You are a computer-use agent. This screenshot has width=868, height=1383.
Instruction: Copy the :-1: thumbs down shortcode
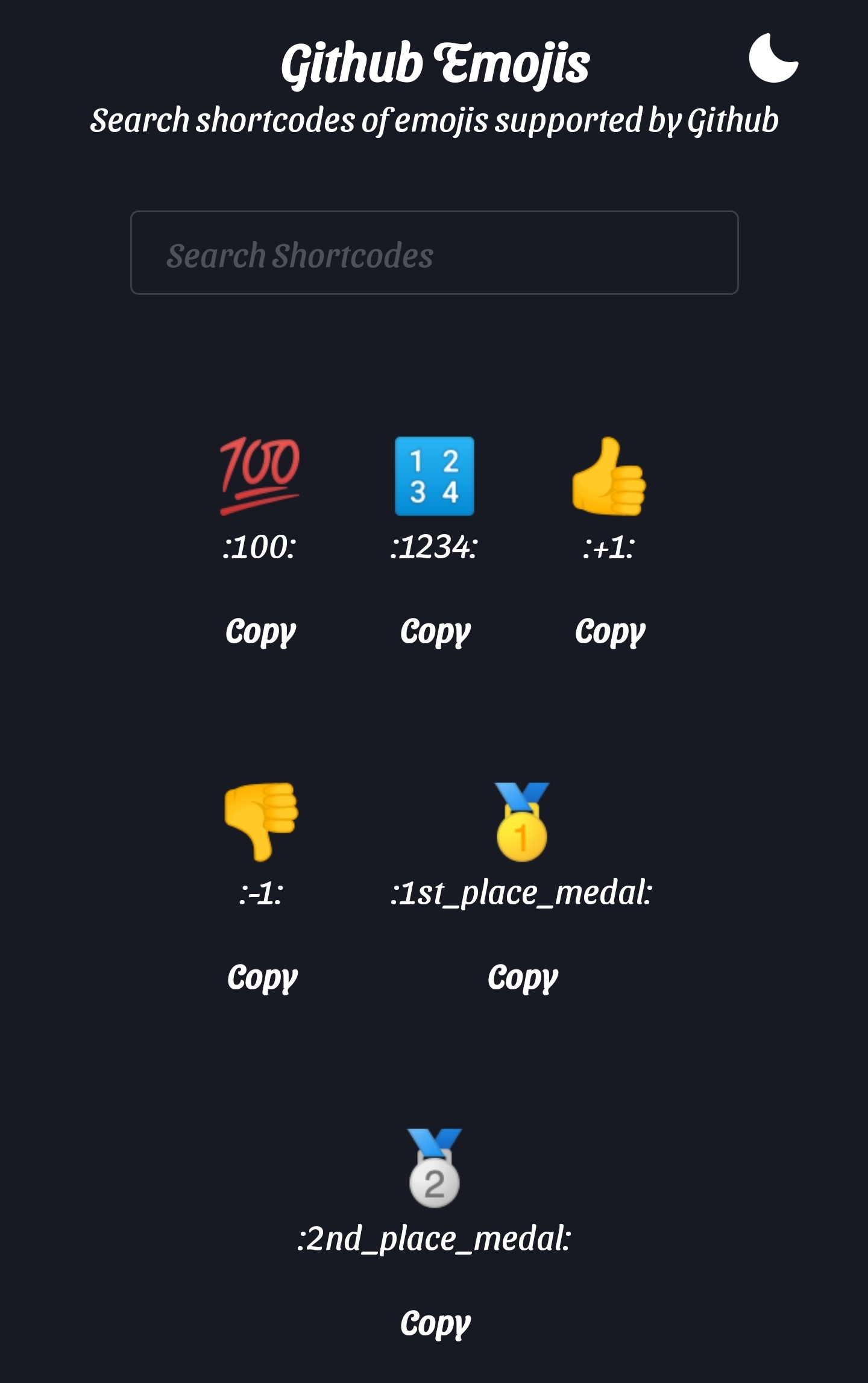262,977
